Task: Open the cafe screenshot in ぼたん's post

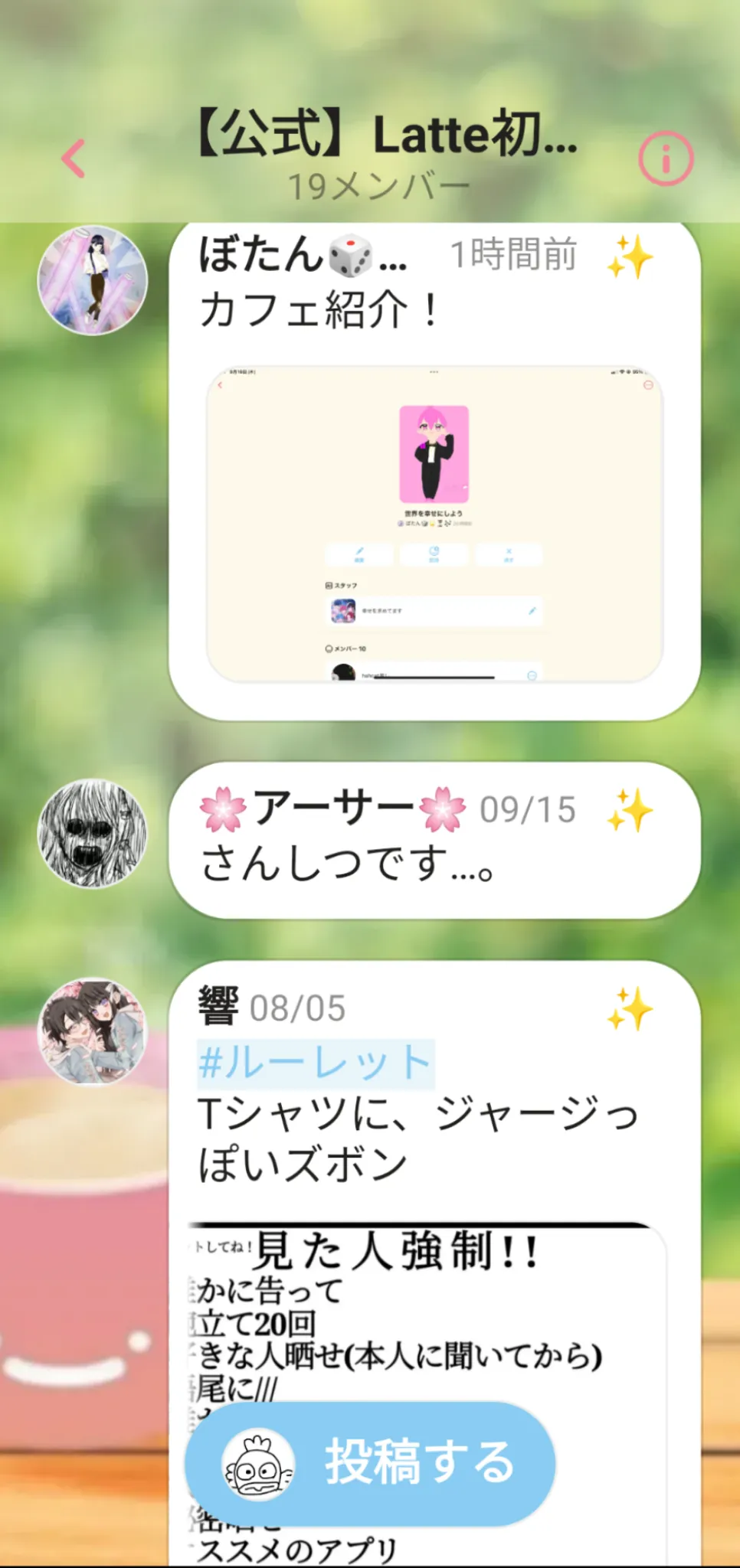Action: 434,524
